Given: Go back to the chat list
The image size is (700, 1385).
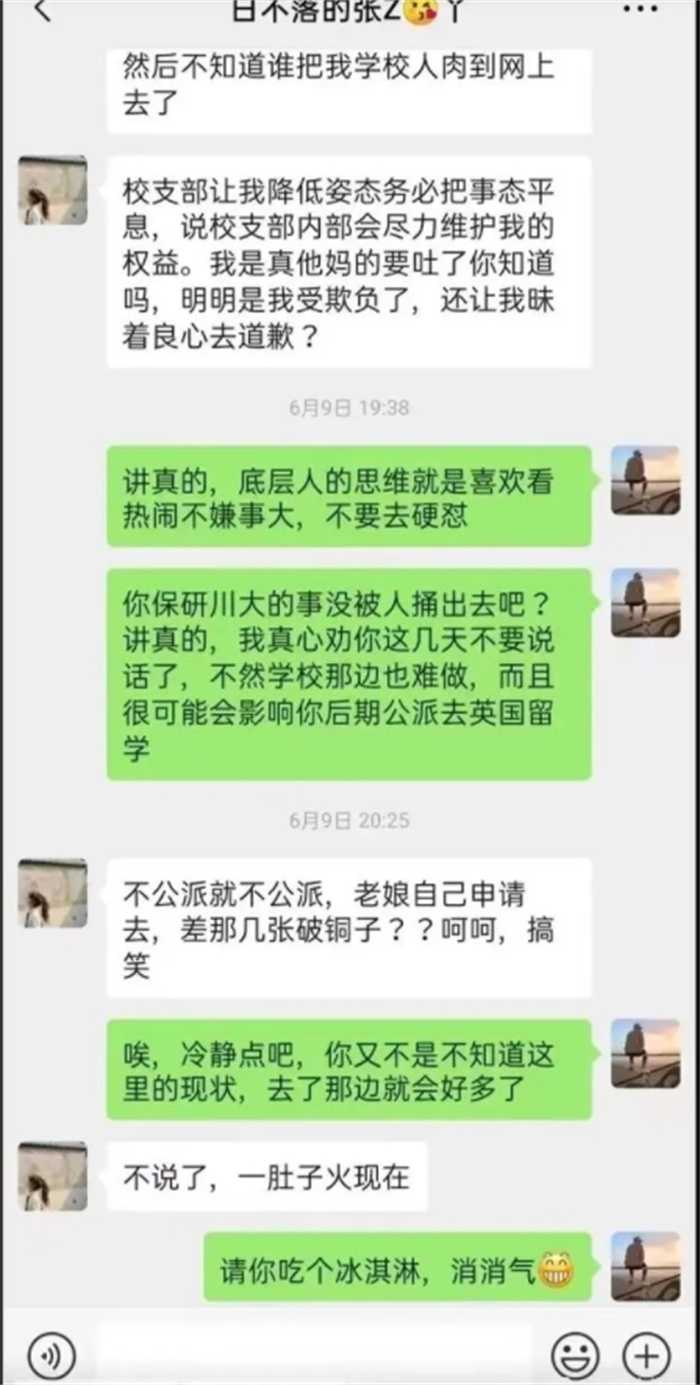Looking at the screenshot, I should 42,11.
